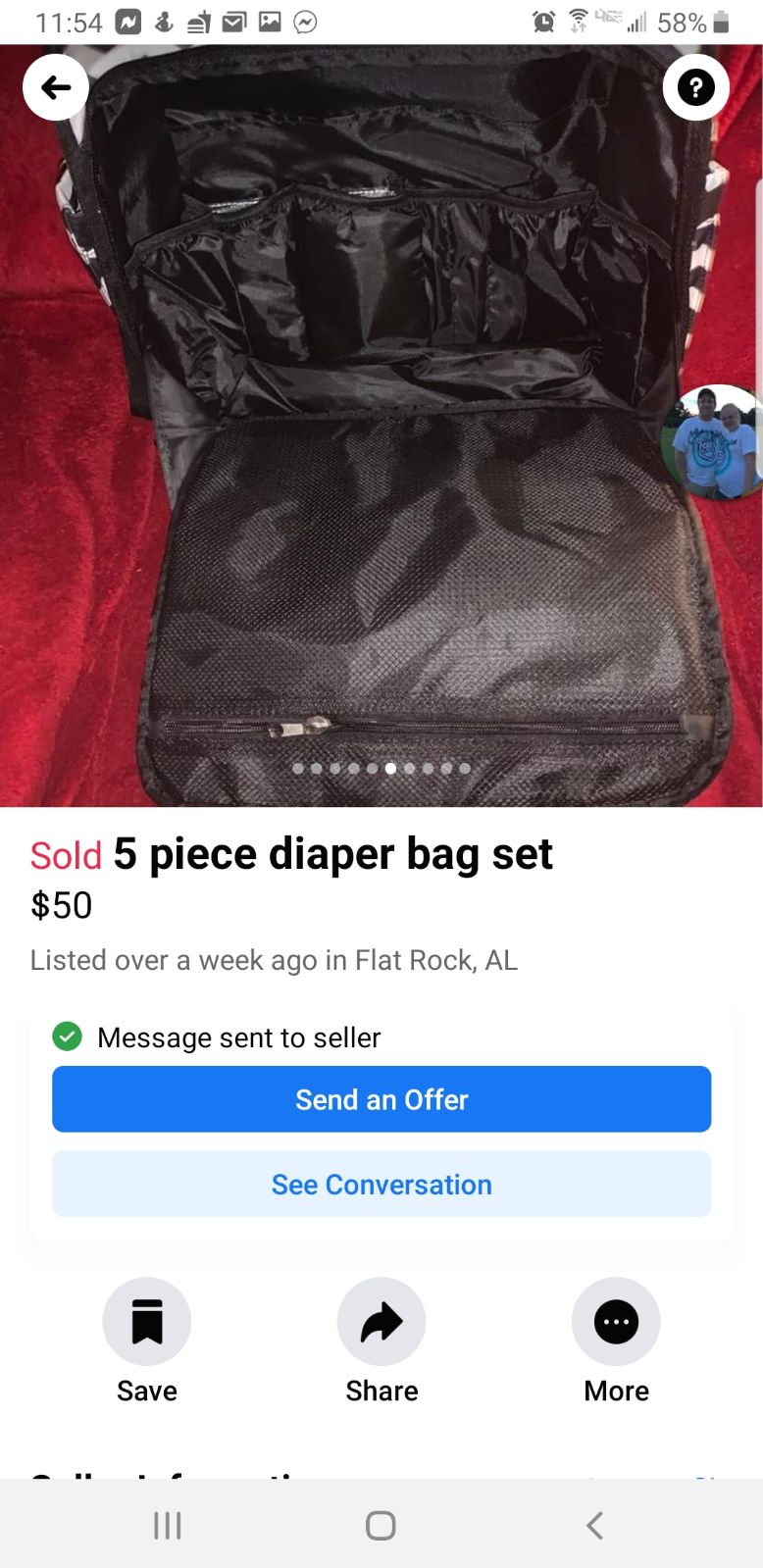Go to the home screen
763x1568 pixels.
click(x=381, y=1525)
